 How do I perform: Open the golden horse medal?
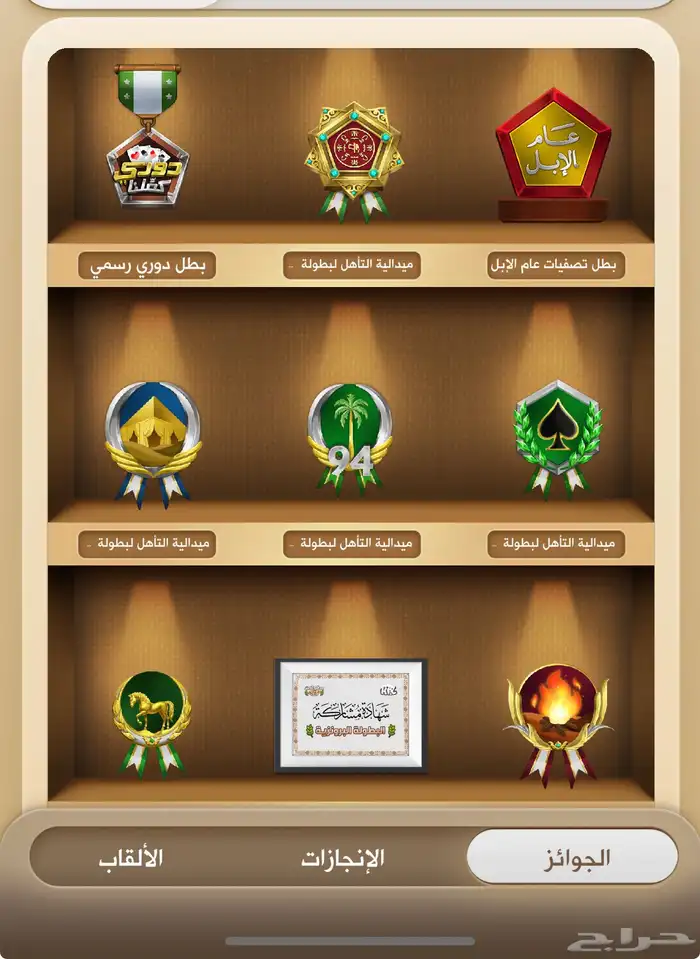click(x=151, y=718)
